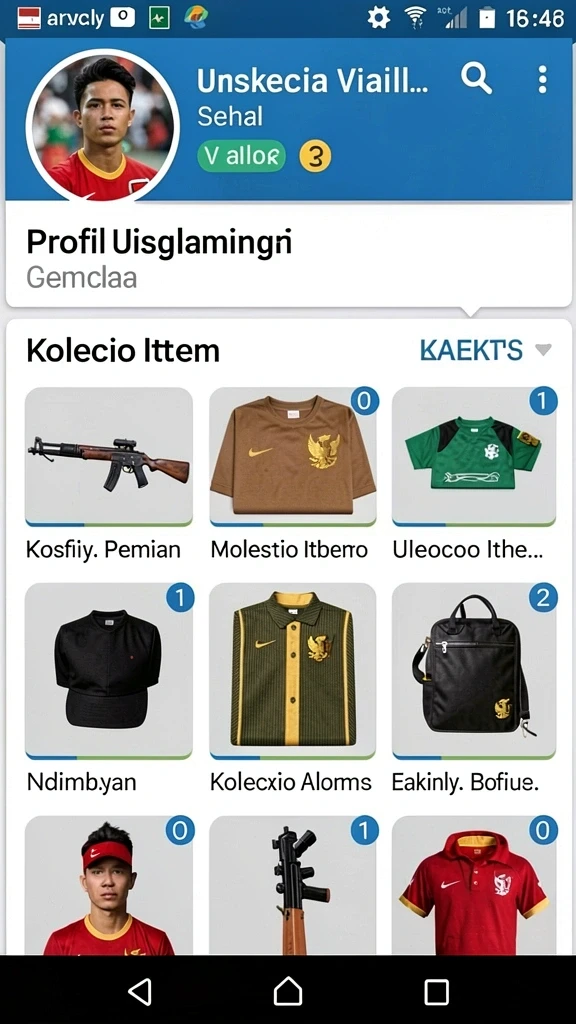Tap the profile avatar photo
The height and width of the screenshot is (1024, 576).
(103, 125)
